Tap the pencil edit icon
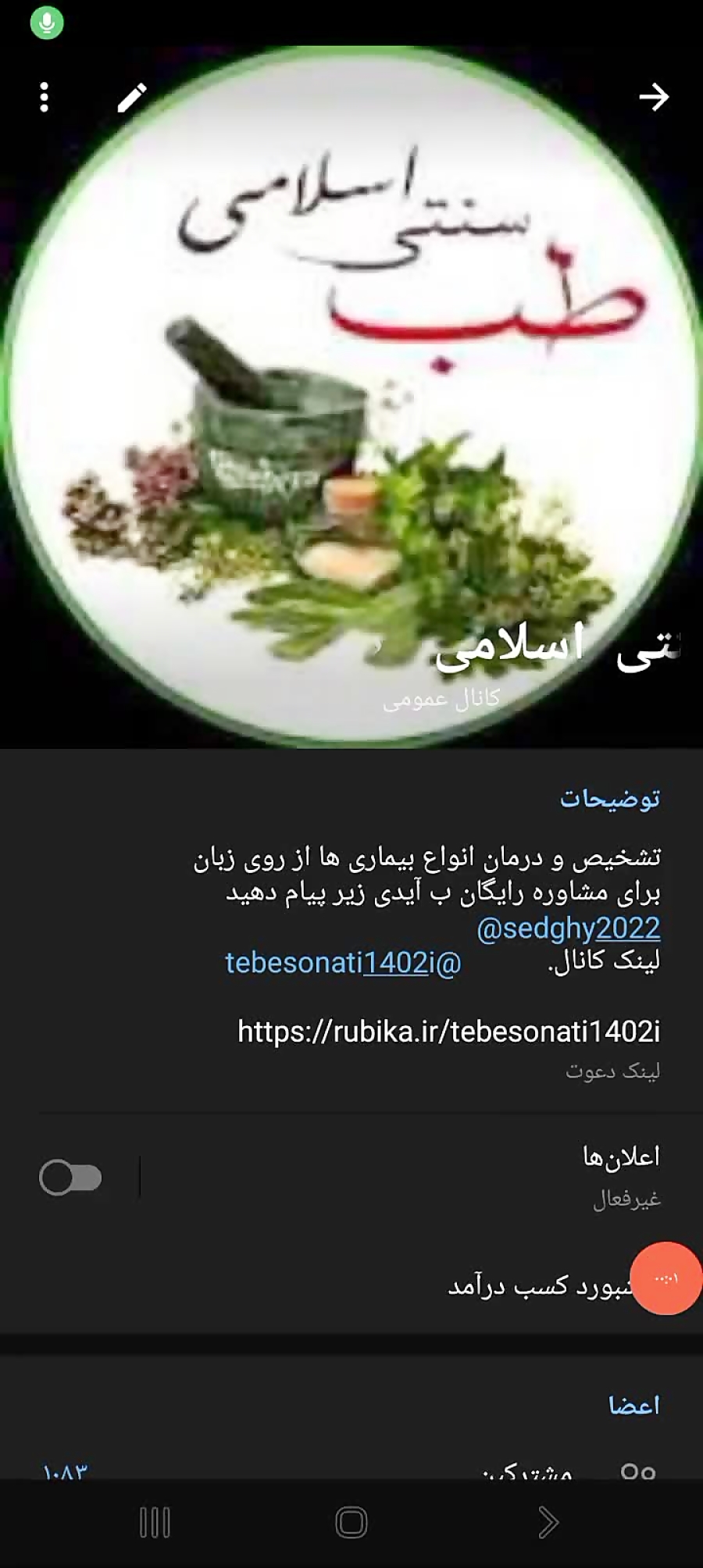Viewport: 703px width, 1568px height. [x=132, y=98]
